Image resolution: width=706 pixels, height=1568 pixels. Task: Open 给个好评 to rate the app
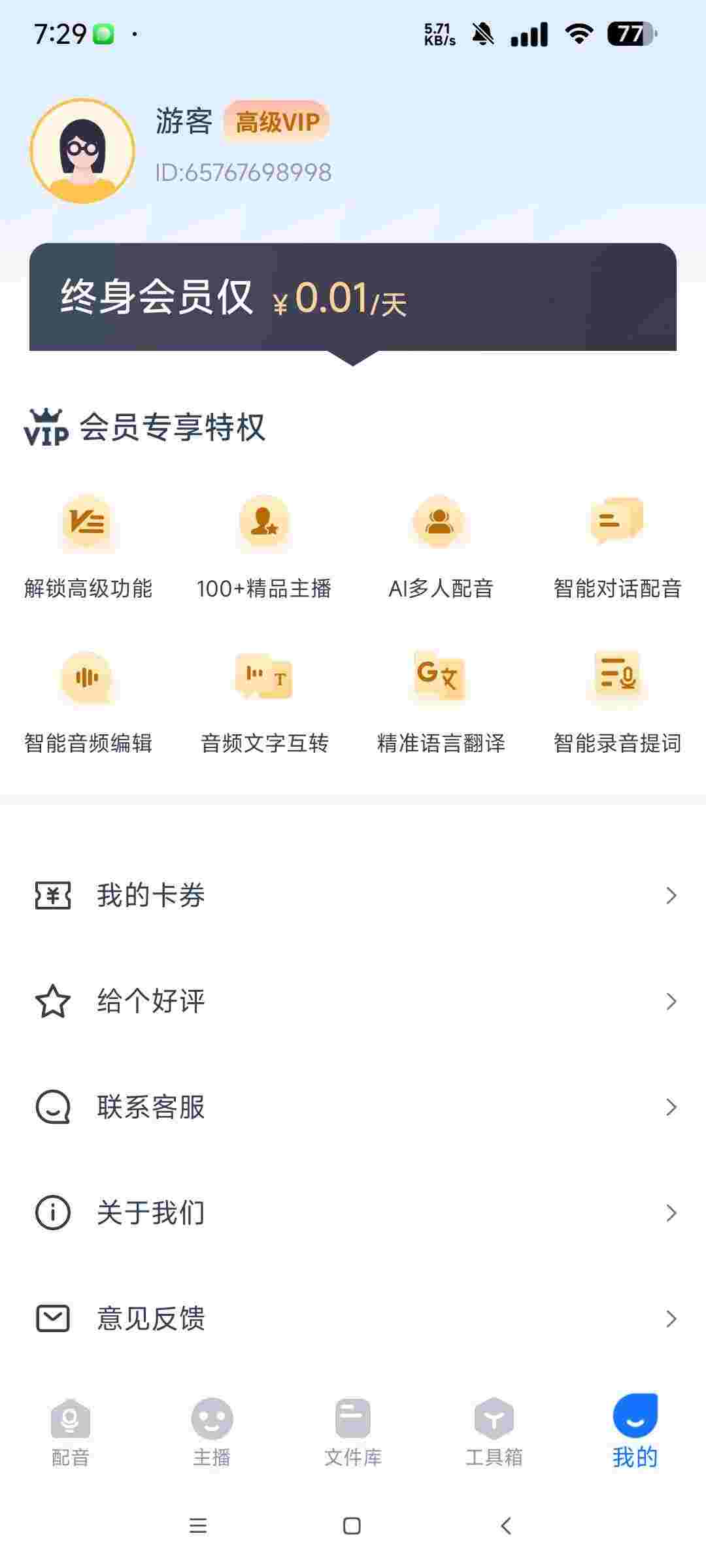click(353, 1001)
